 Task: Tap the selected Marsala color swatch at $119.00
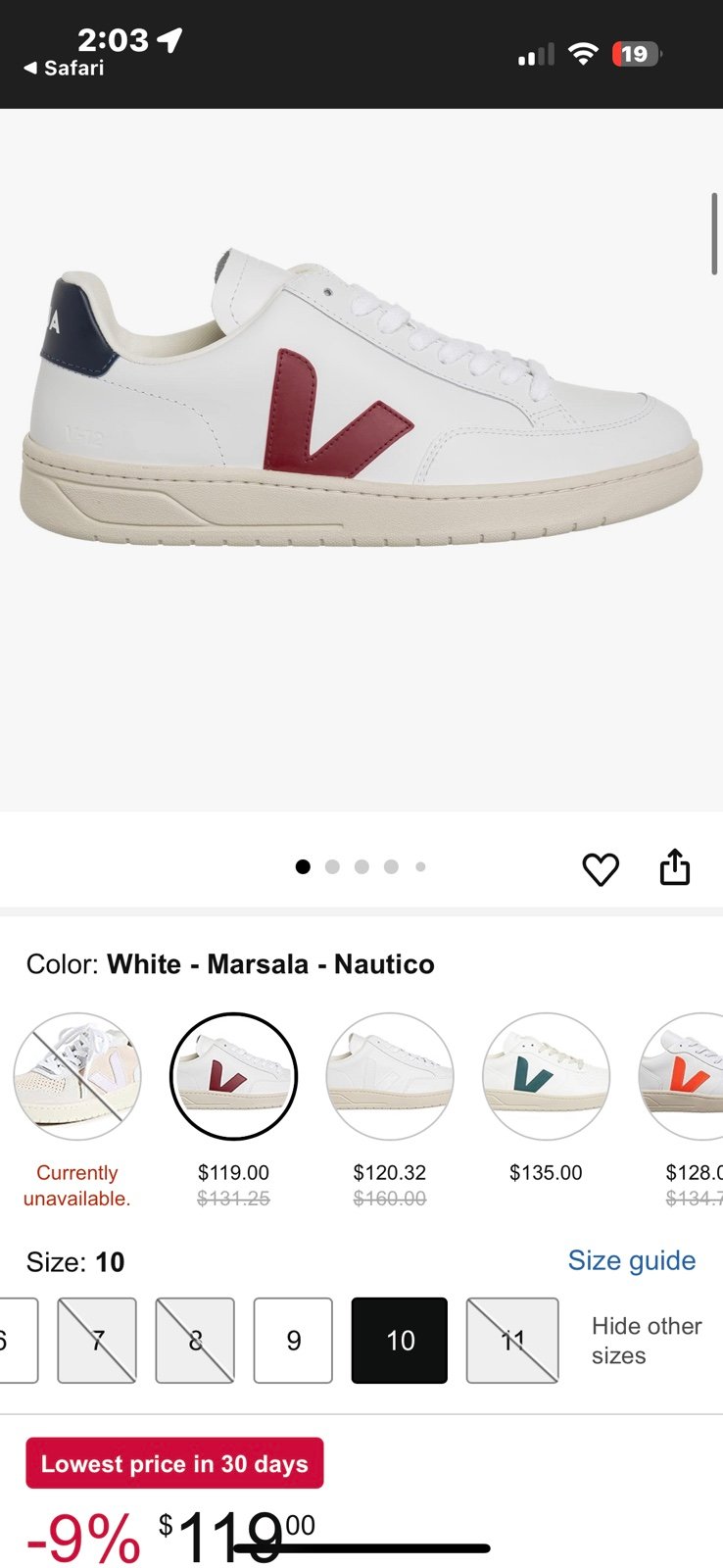233,1076
